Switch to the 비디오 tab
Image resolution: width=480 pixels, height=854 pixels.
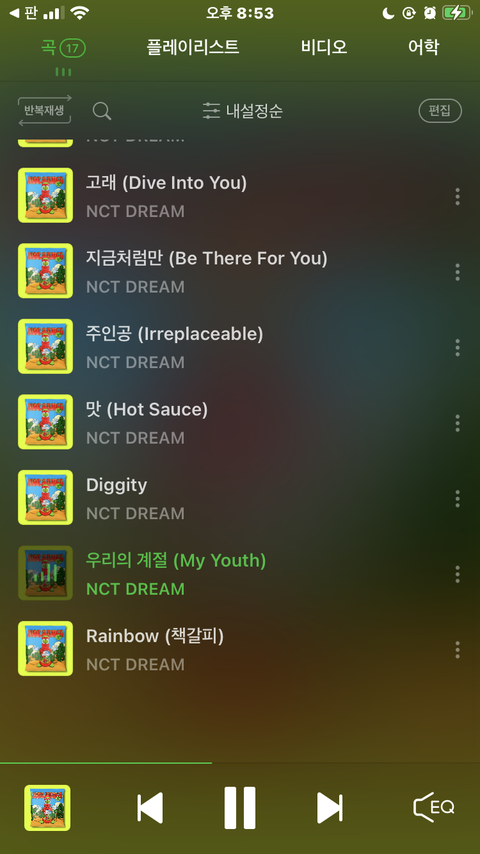[x=324, y=47]
